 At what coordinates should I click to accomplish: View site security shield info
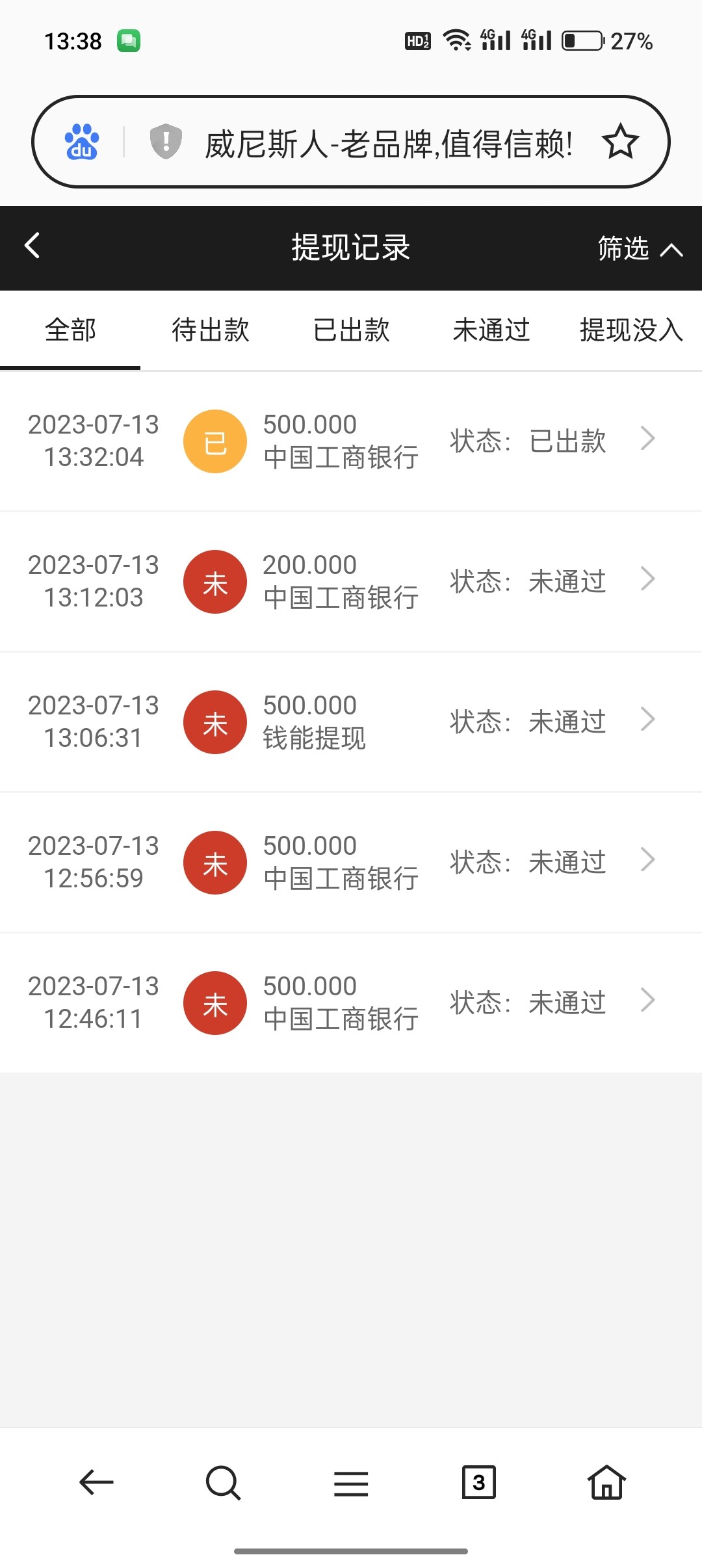[x=166, y=142]
